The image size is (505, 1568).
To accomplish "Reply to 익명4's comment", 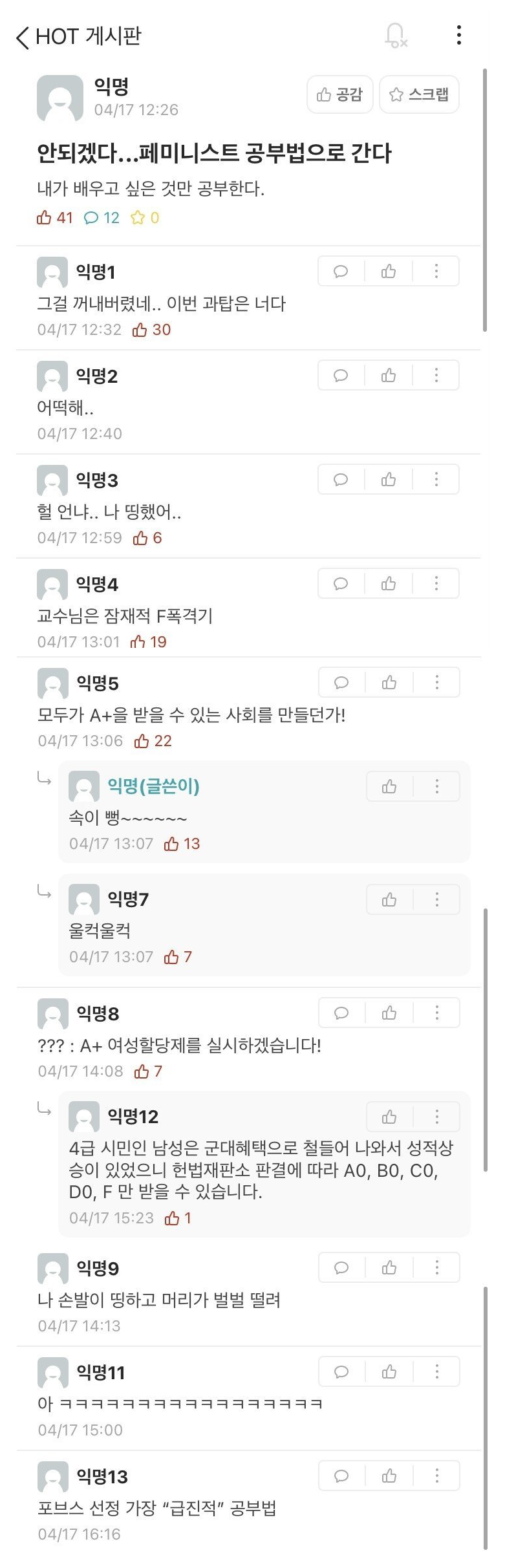I will click(x=341, y=584).
